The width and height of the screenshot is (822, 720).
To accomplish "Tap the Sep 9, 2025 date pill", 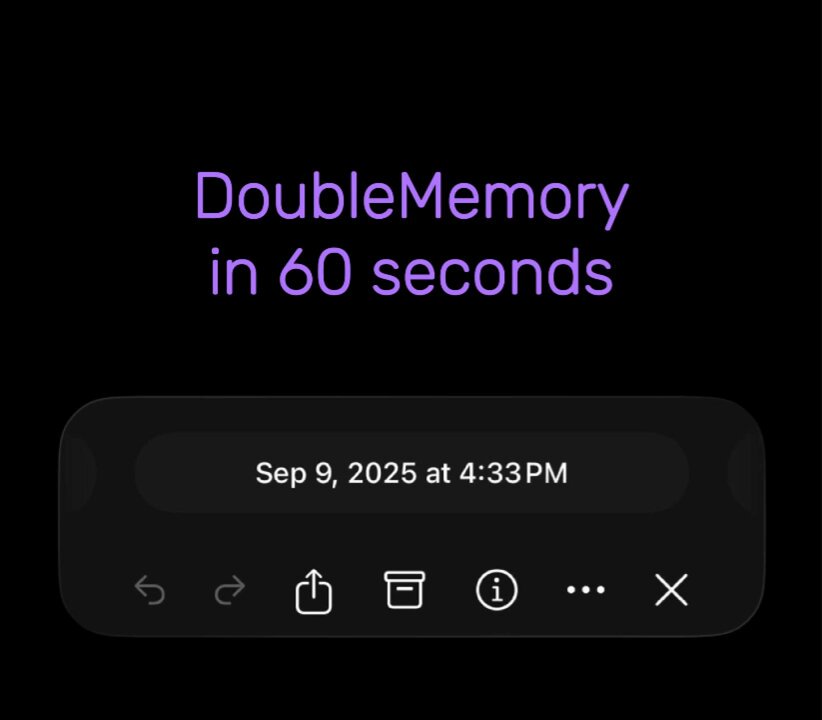I will coord(411,473).
